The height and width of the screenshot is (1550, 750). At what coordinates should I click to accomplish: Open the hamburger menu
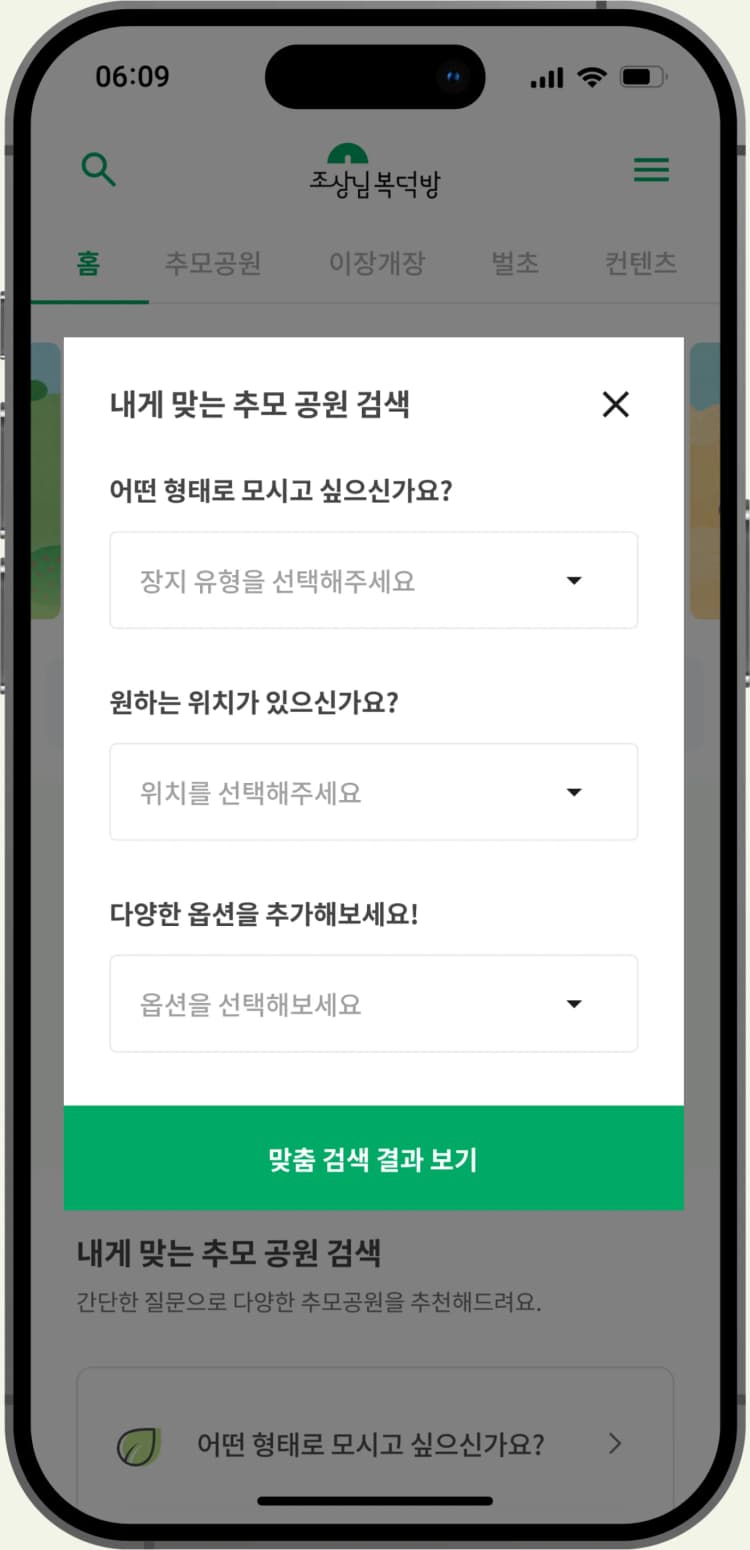point(651,170)
